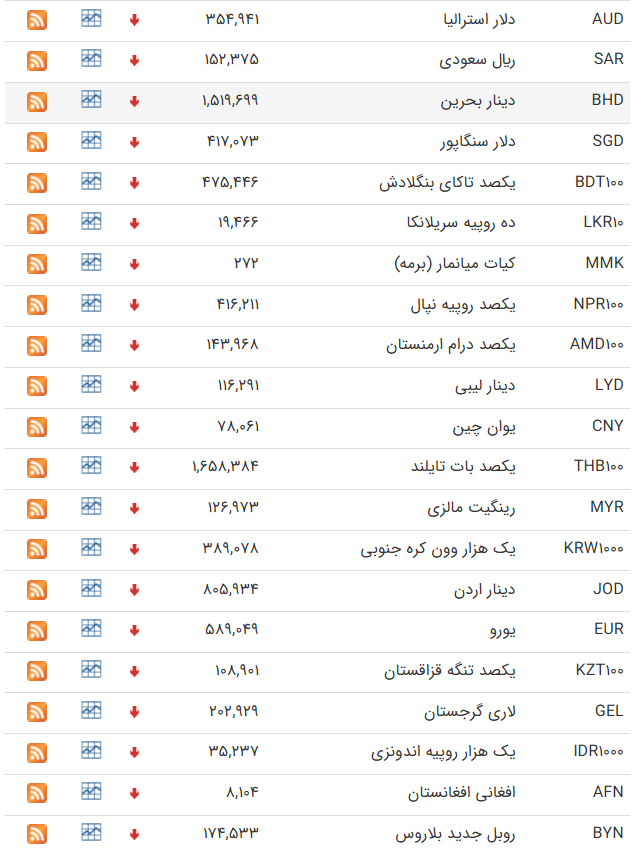Open the chart icon for AUD
Viewport: 641px width, 852px height.
coord(91,18)
